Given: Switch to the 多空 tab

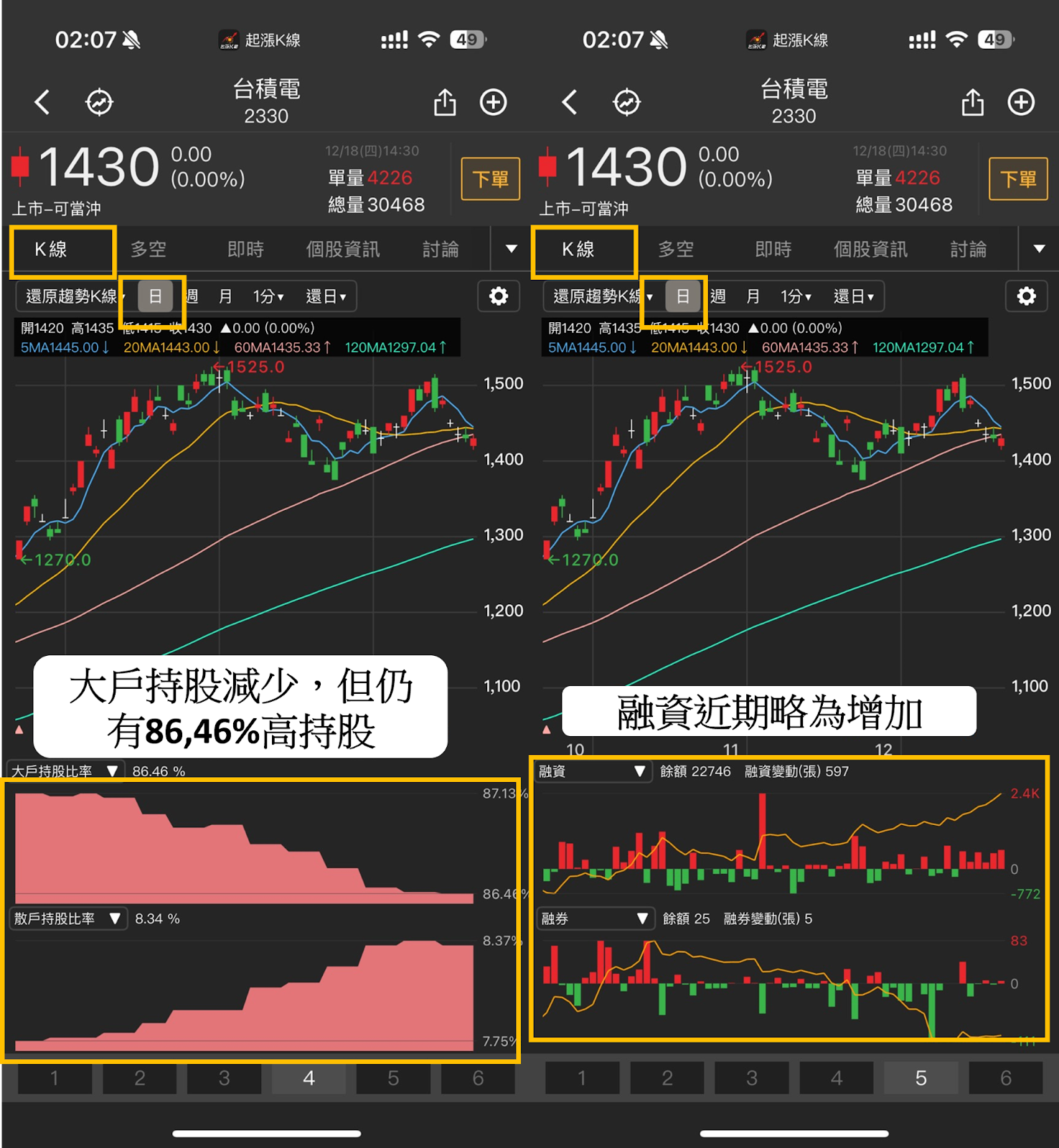Looking at the screenshot, I should tap(147, 250).
